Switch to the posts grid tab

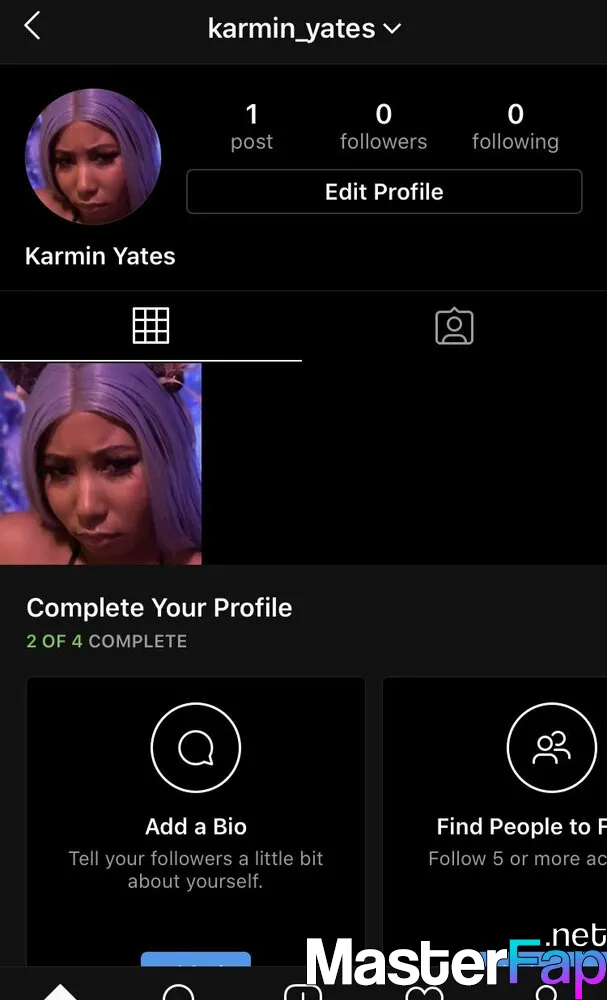point(151,326)
